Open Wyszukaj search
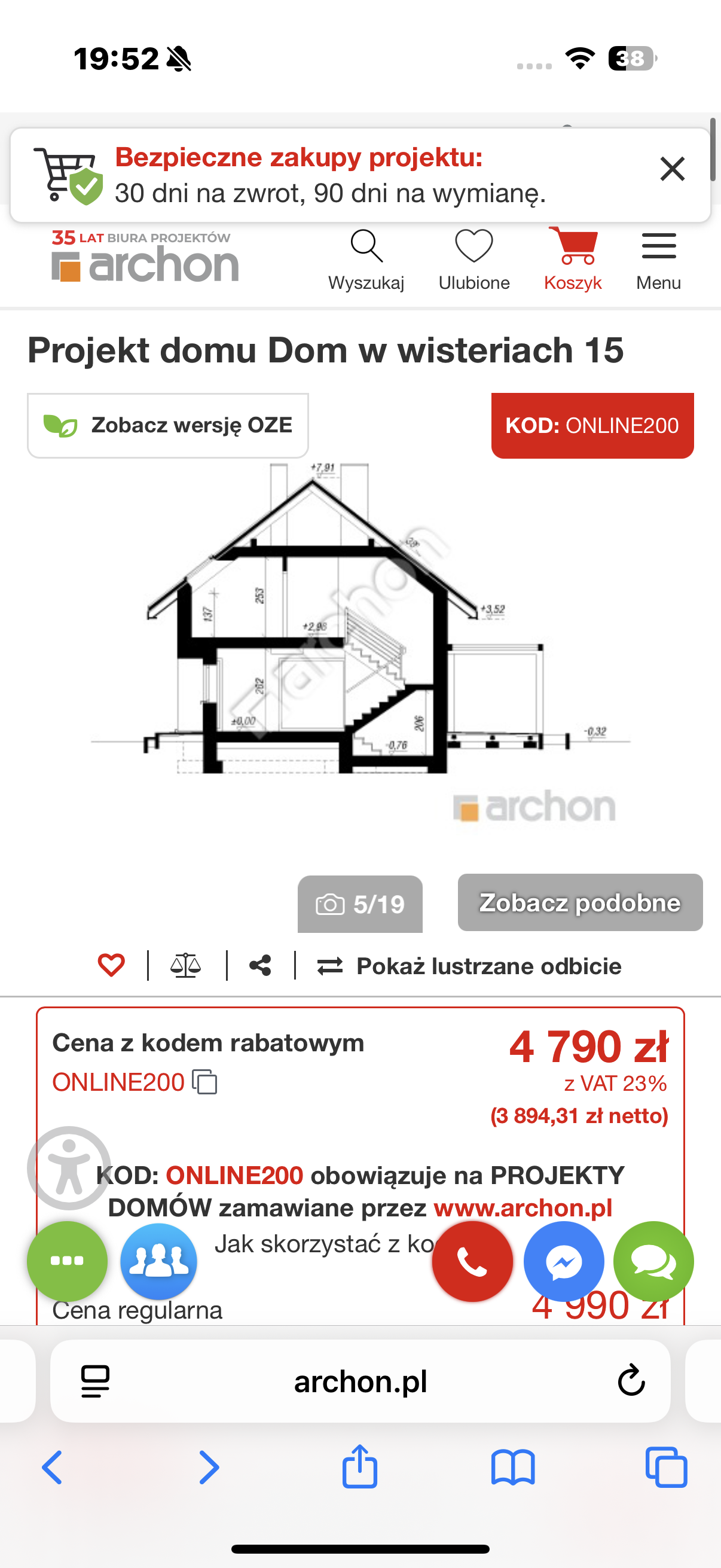 point(366,260)
